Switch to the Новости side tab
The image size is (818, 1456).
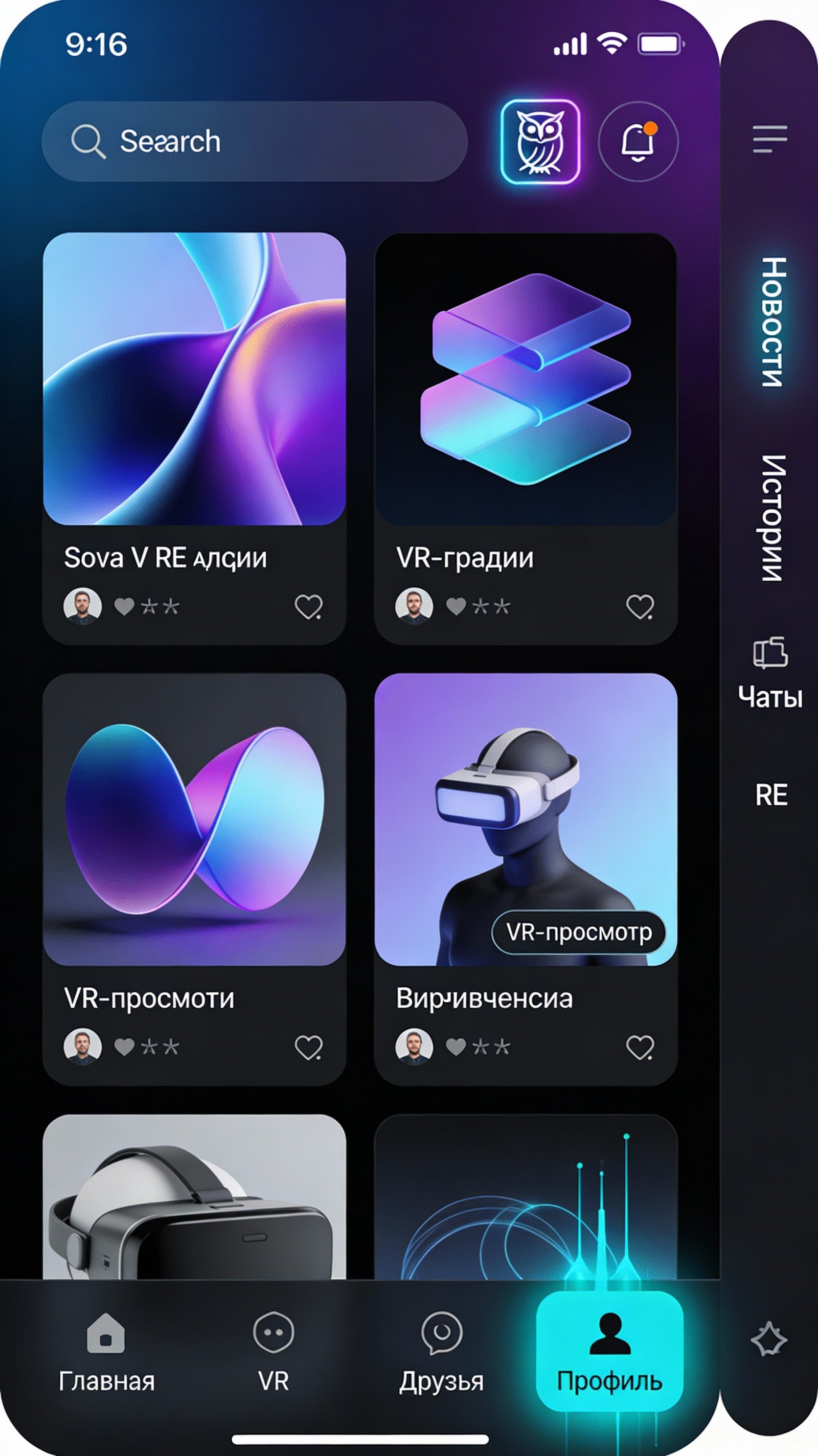tap(772, 322)
